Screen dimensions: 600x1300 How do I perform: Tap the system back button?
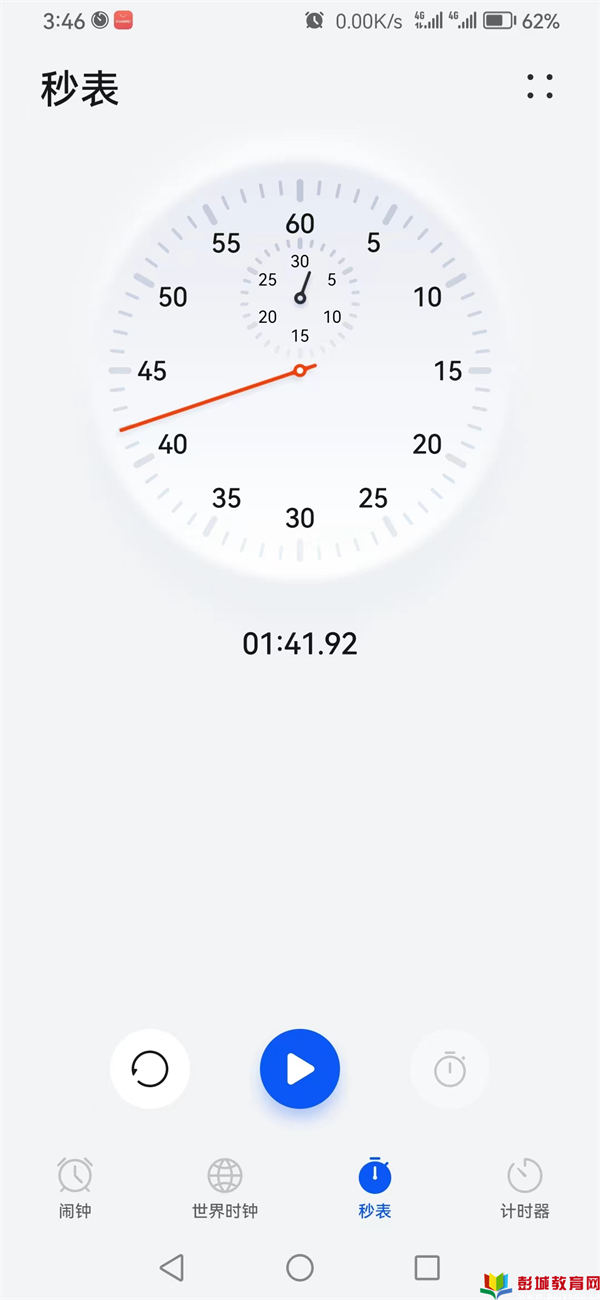[172, 1268]
